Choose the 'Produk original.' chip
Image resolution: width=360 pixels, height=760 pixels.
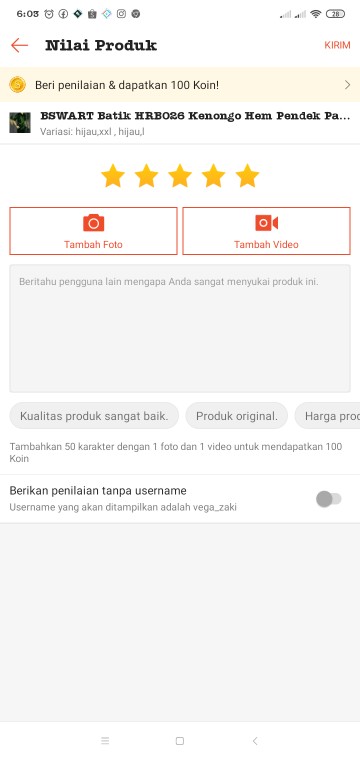(x=237, y=416)
